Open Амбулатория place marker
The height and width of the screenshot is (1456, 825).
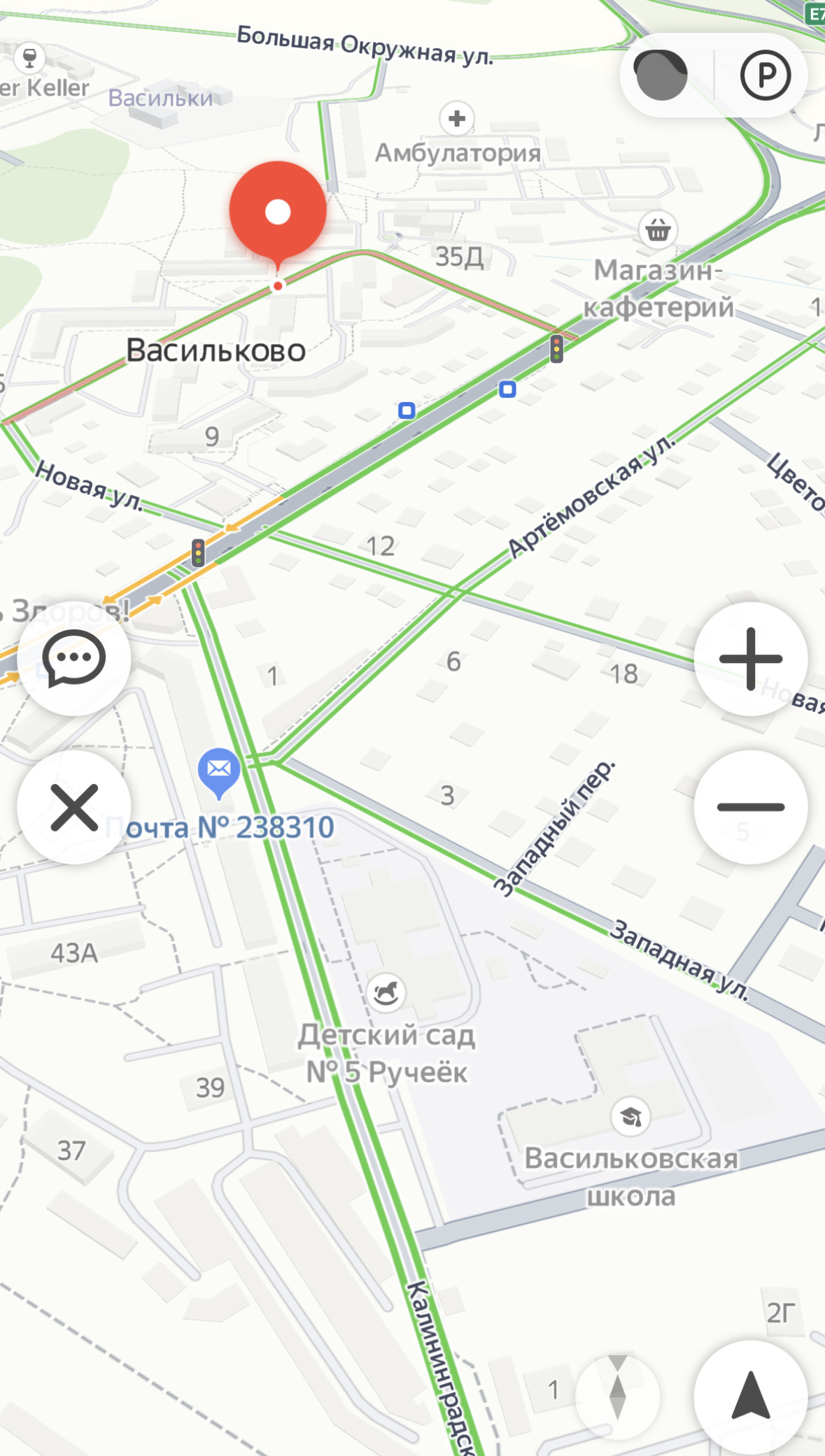point(456,119)
